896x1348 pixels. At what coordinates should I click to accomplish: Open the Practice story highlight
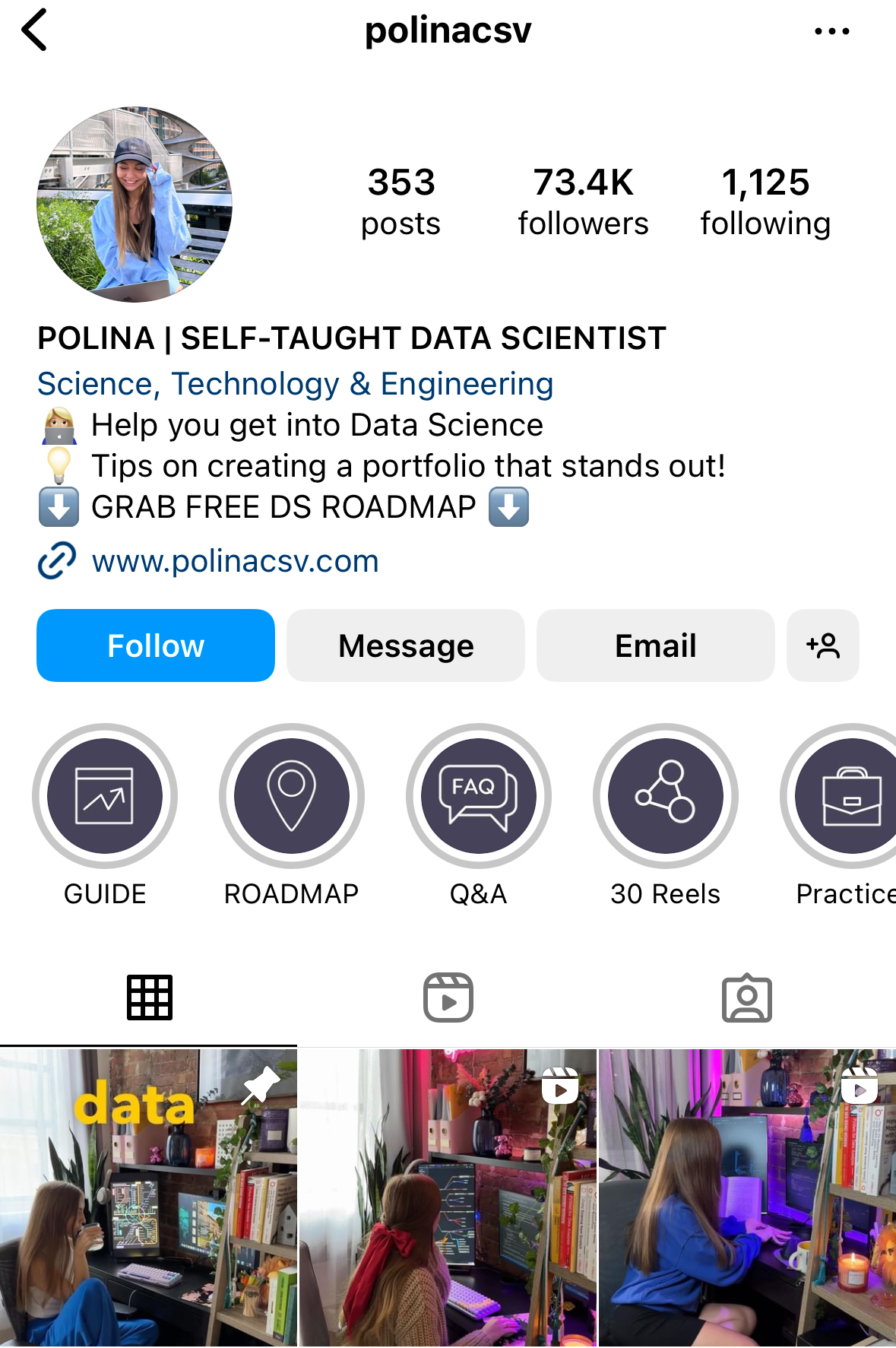845,796
